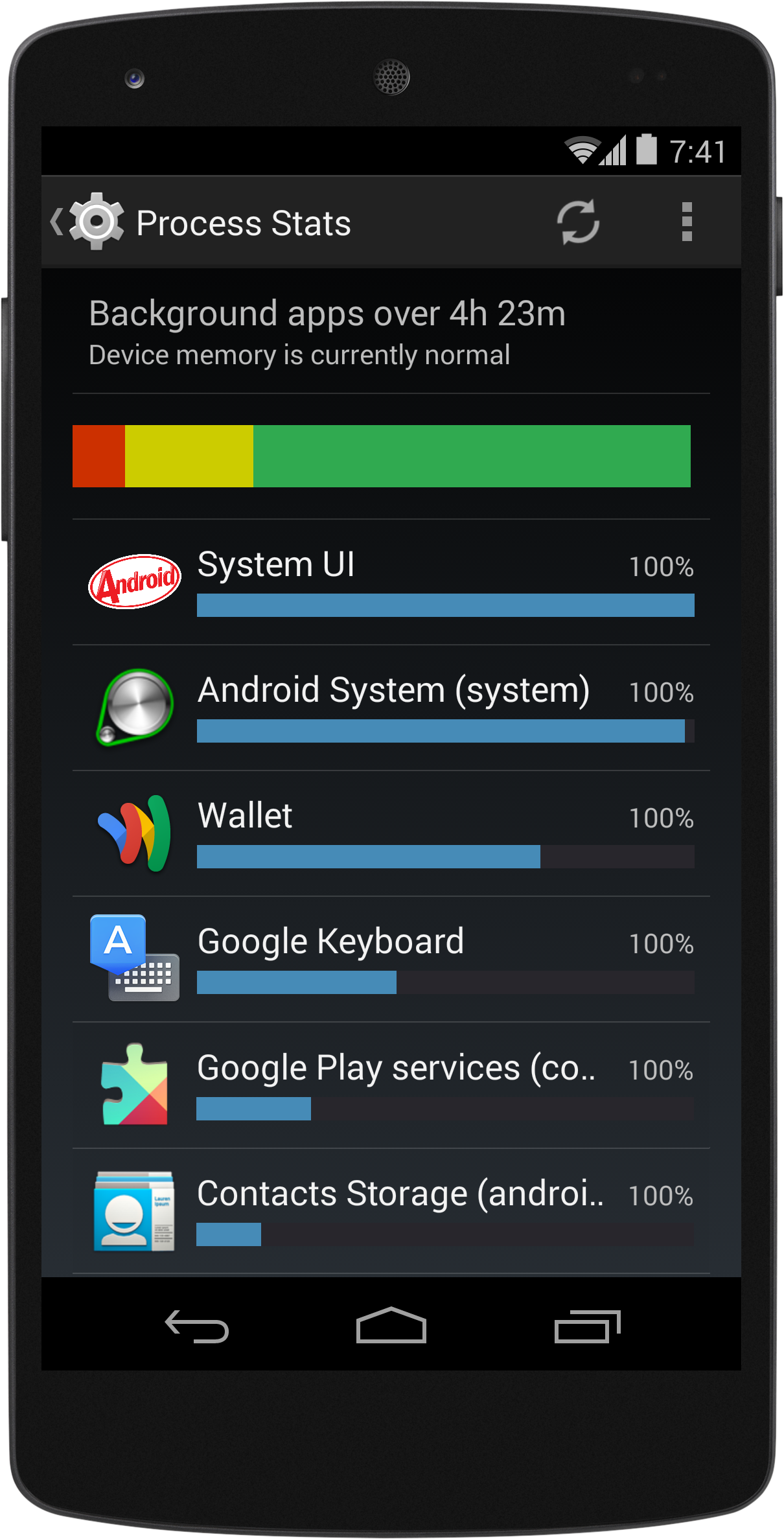View Wallet process details
The width and height of the screenshot is (784, 1539).
[391, 833]
